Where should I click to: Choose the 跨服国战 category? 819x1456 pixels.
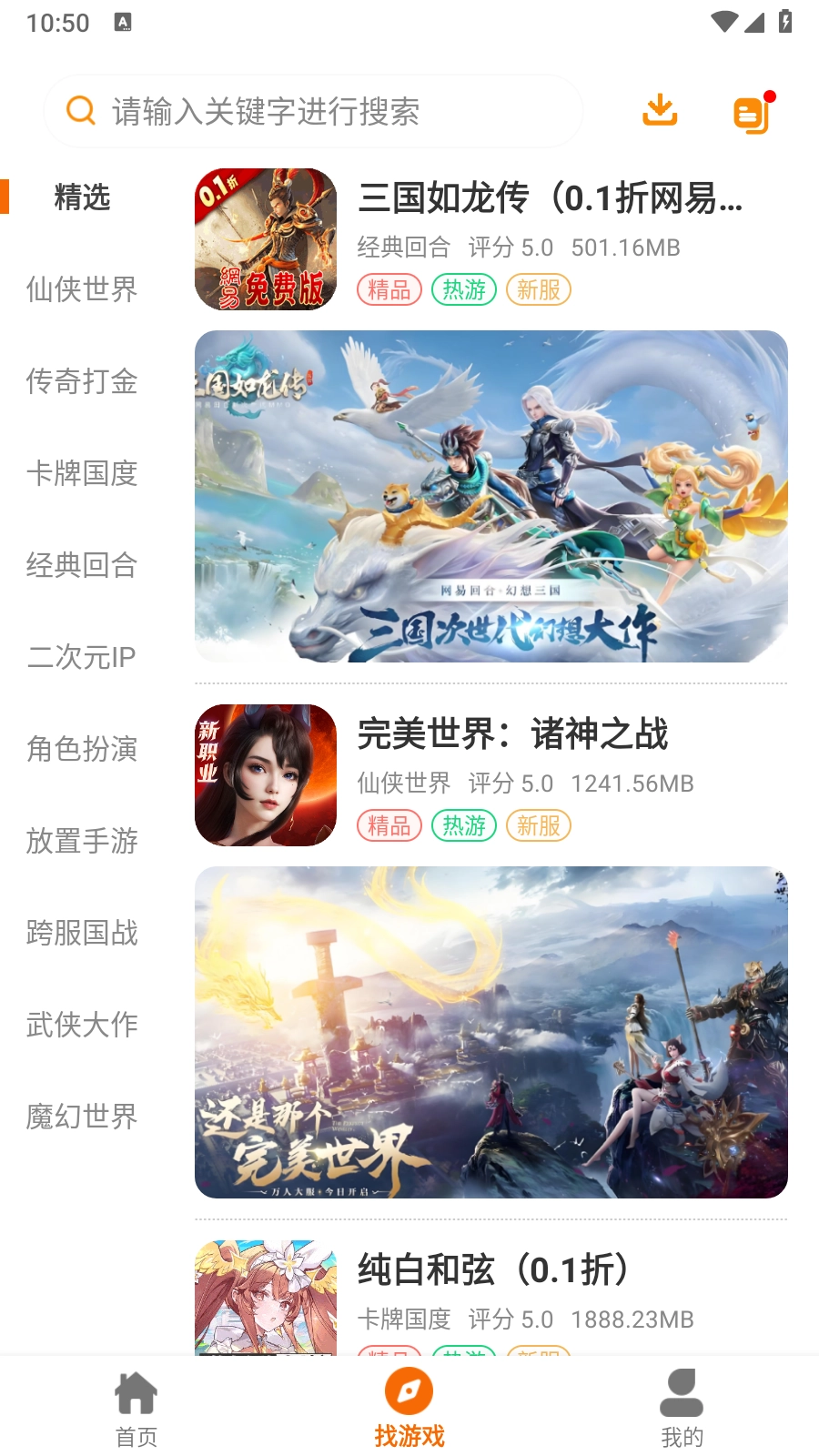pyautogui.click(x=82, y=933)
